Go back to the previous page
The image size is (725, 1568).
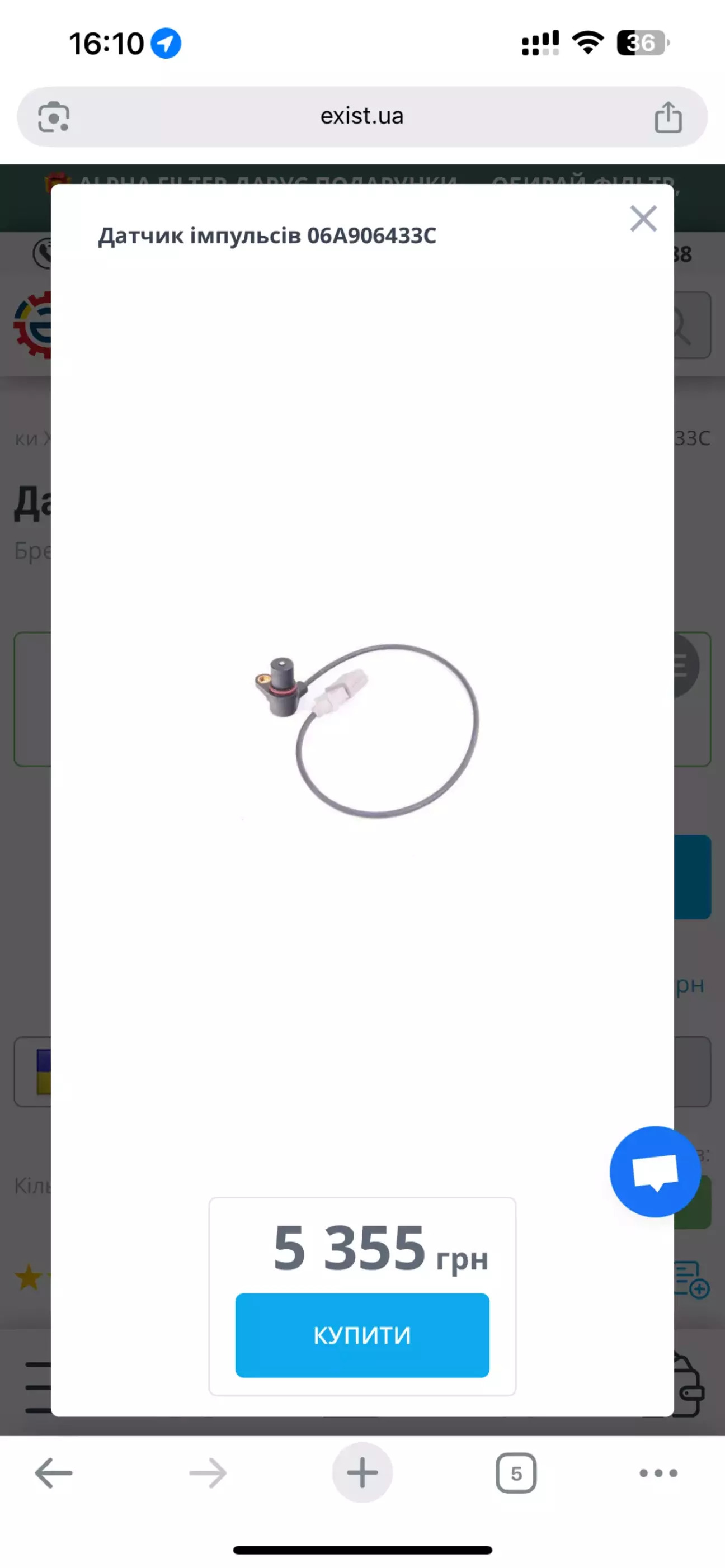(x=54, y=1473)
